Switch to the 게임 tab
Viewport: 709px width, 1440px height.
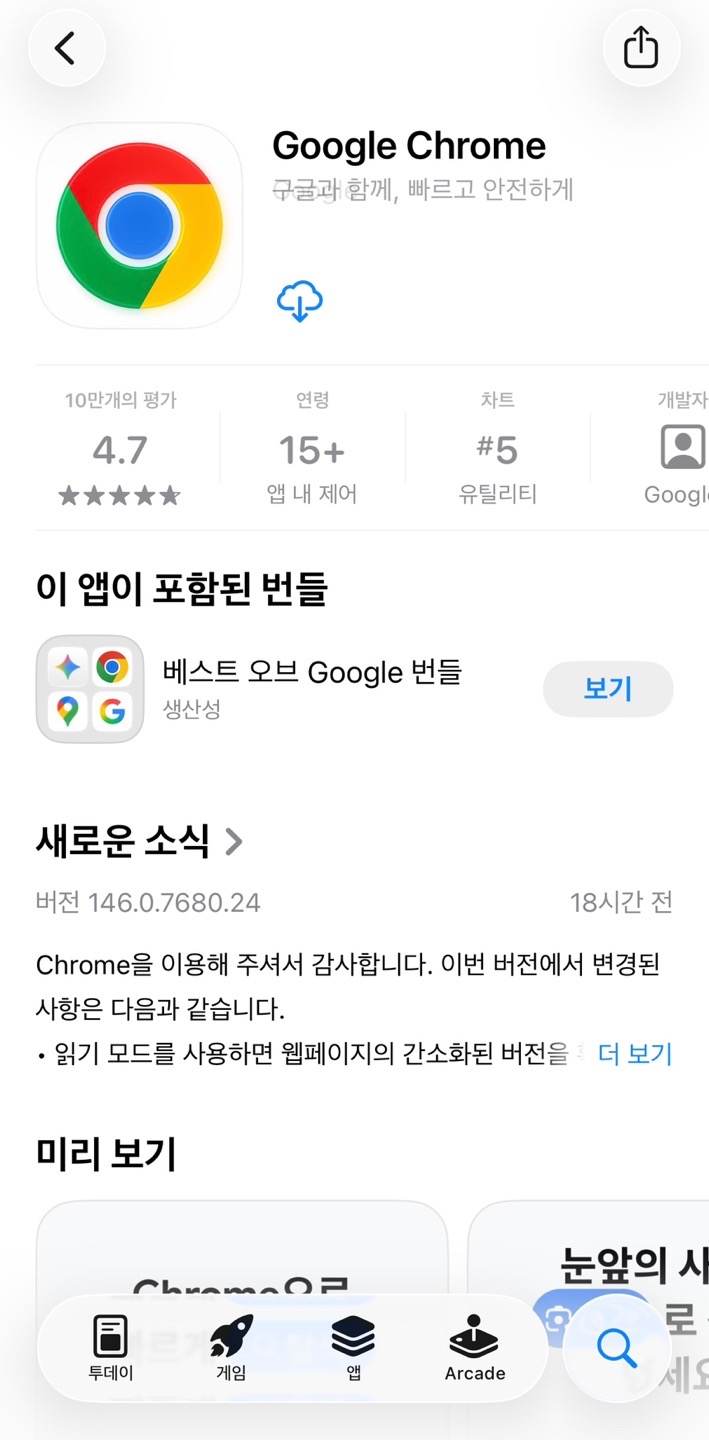point(231,1348)
